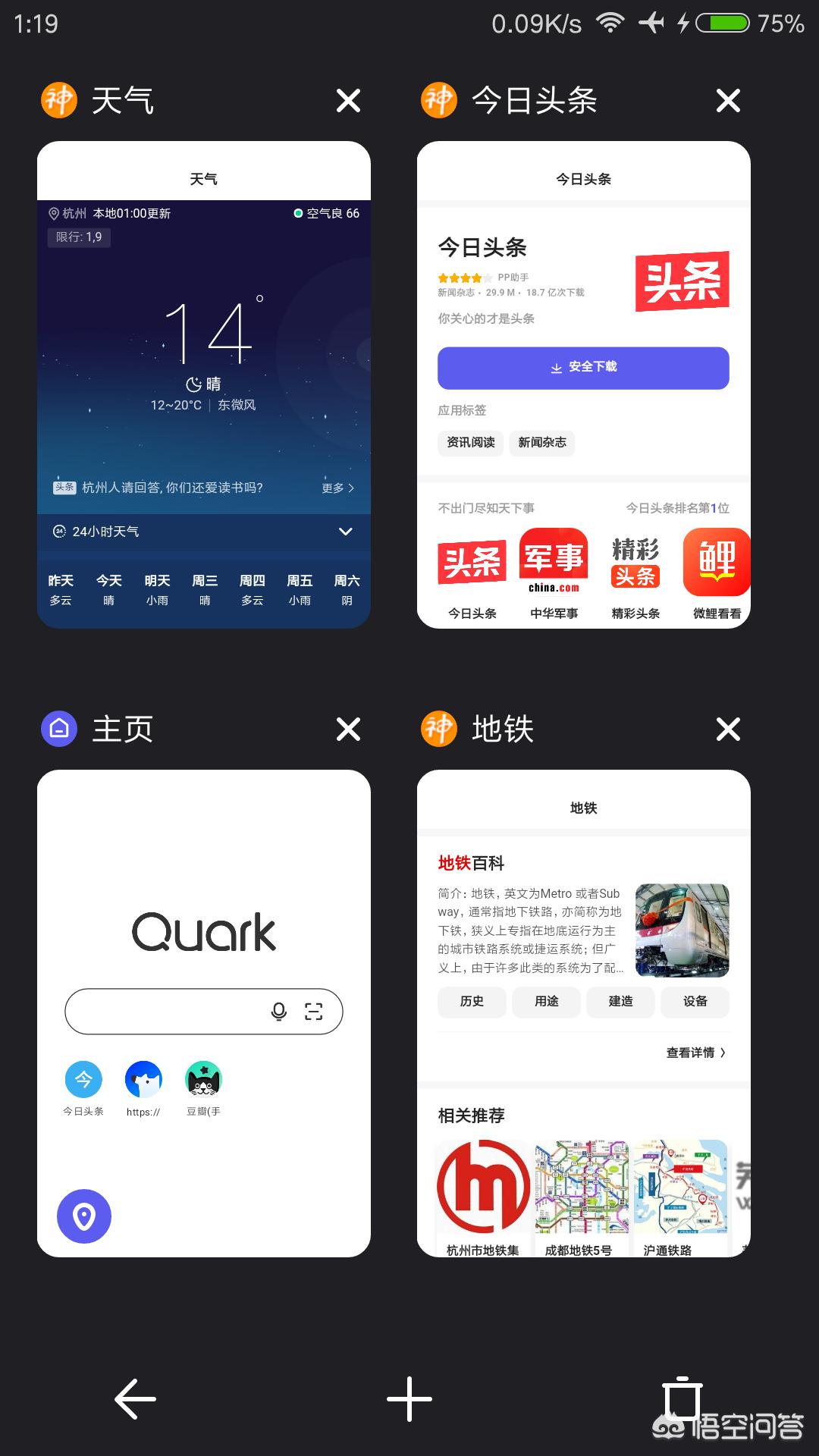Add a new tab with plus button
Image resolution: width=819 pixels, height=1456 pixels.
tap(409, 1399)
